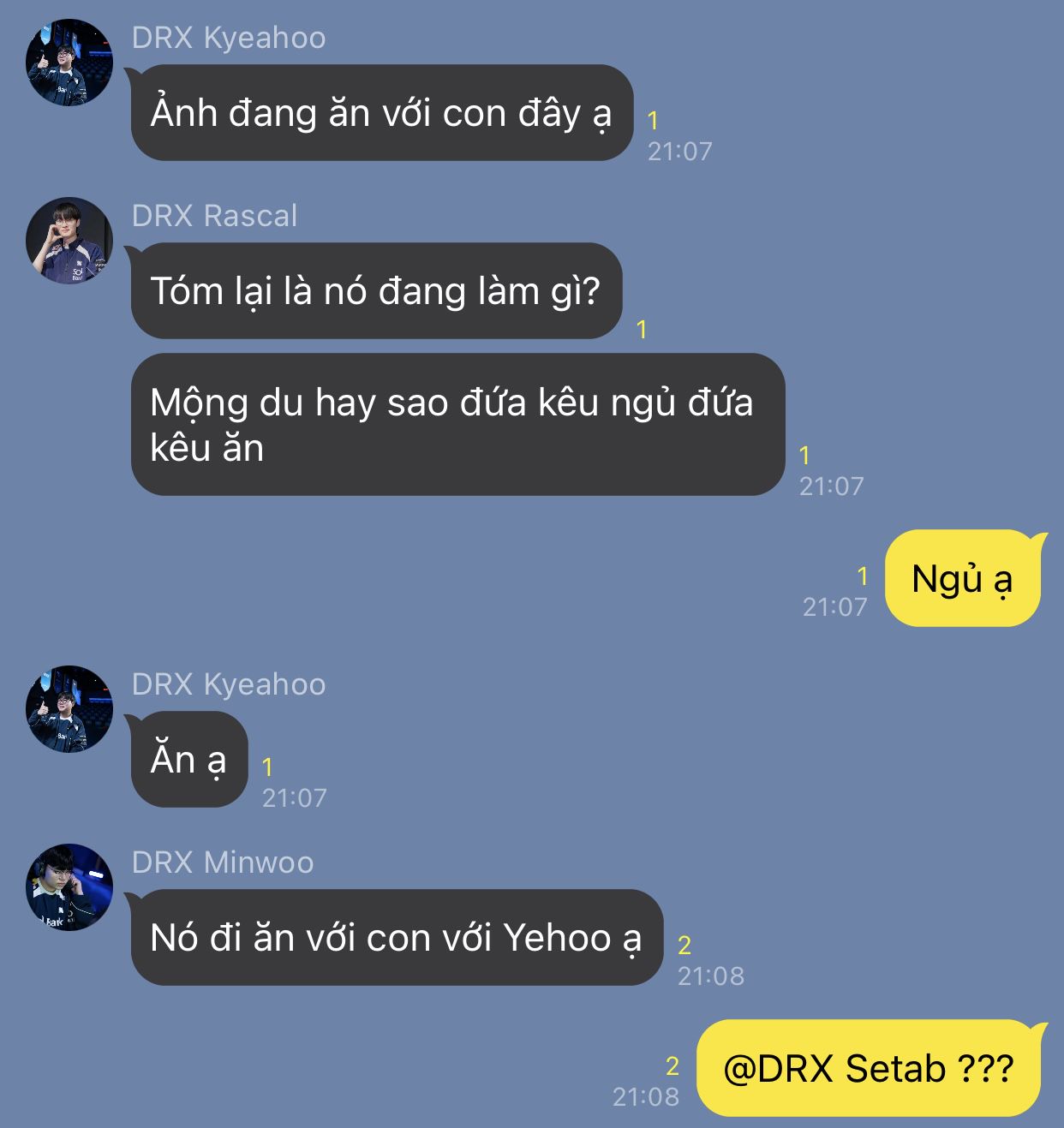Open DRX Minwoo's profile picture
The width and height of the screenshot is (1064, 1128).
pyautogui.click(x=69, y=887)
